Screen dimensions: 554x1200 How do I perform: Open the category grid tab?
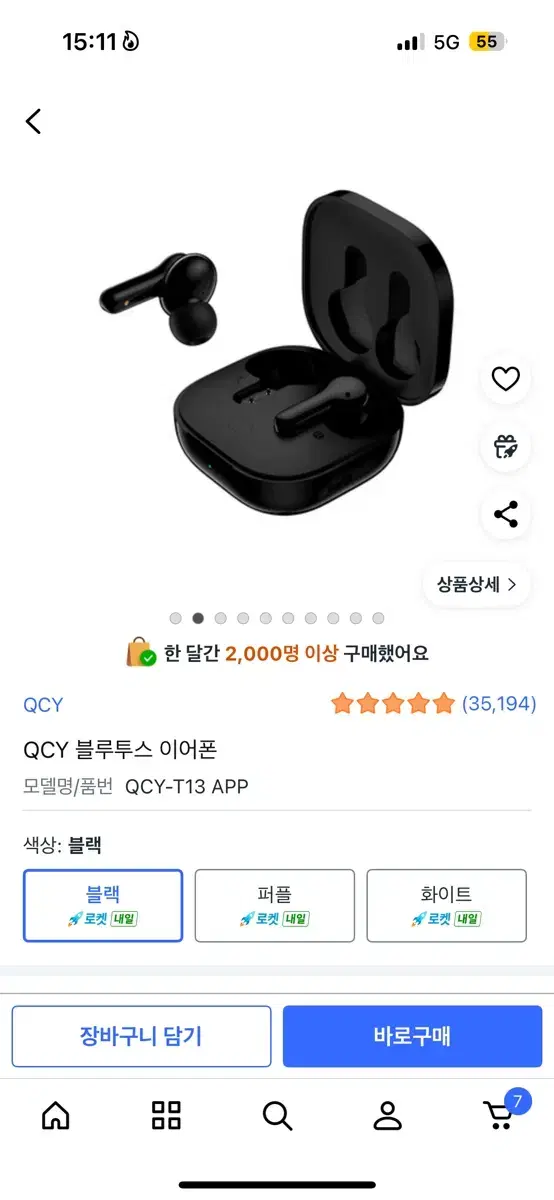tap(166, 1115)
